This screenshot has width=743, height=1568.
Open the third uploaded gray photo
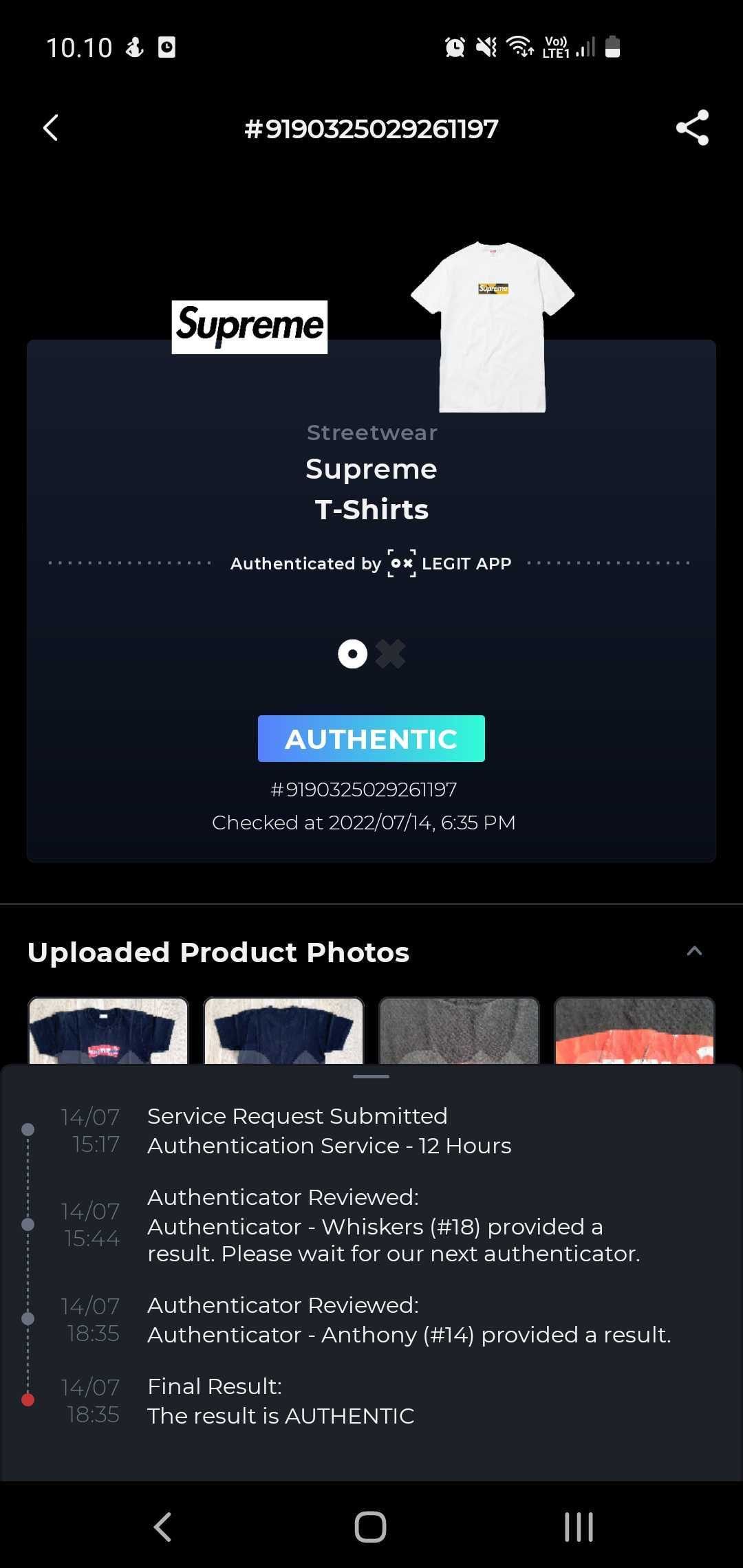coord(459,1030)
